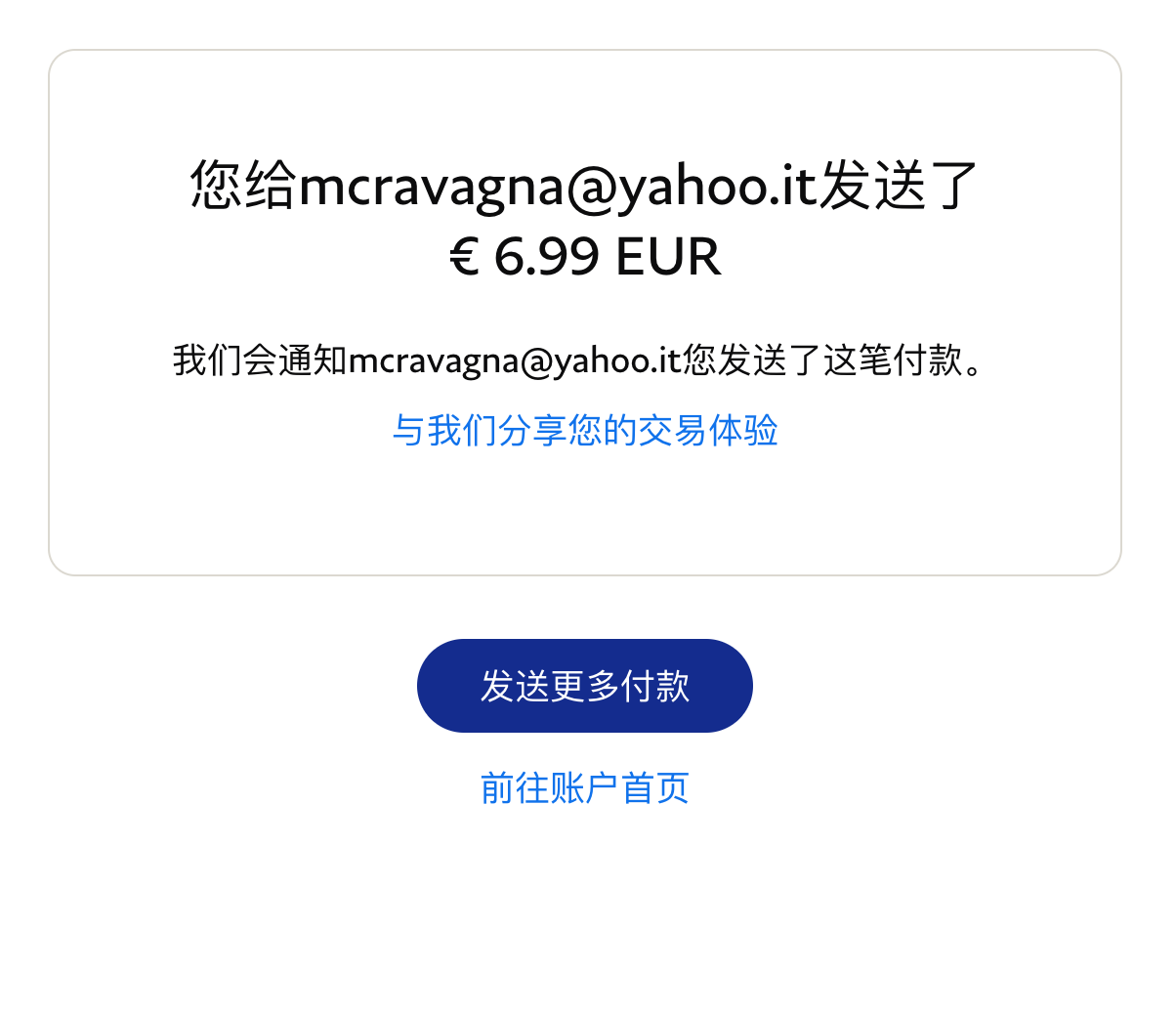1176x1016 pixels.
Task: Open the 前往账户首页 link
Action: click(584, 787)
